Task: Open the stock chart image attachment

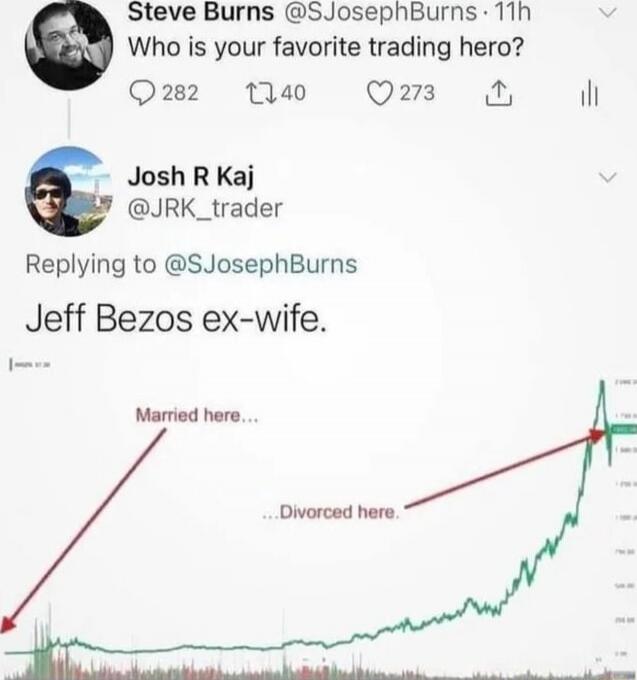Action: pyautogui.click(x=318, y=520)
